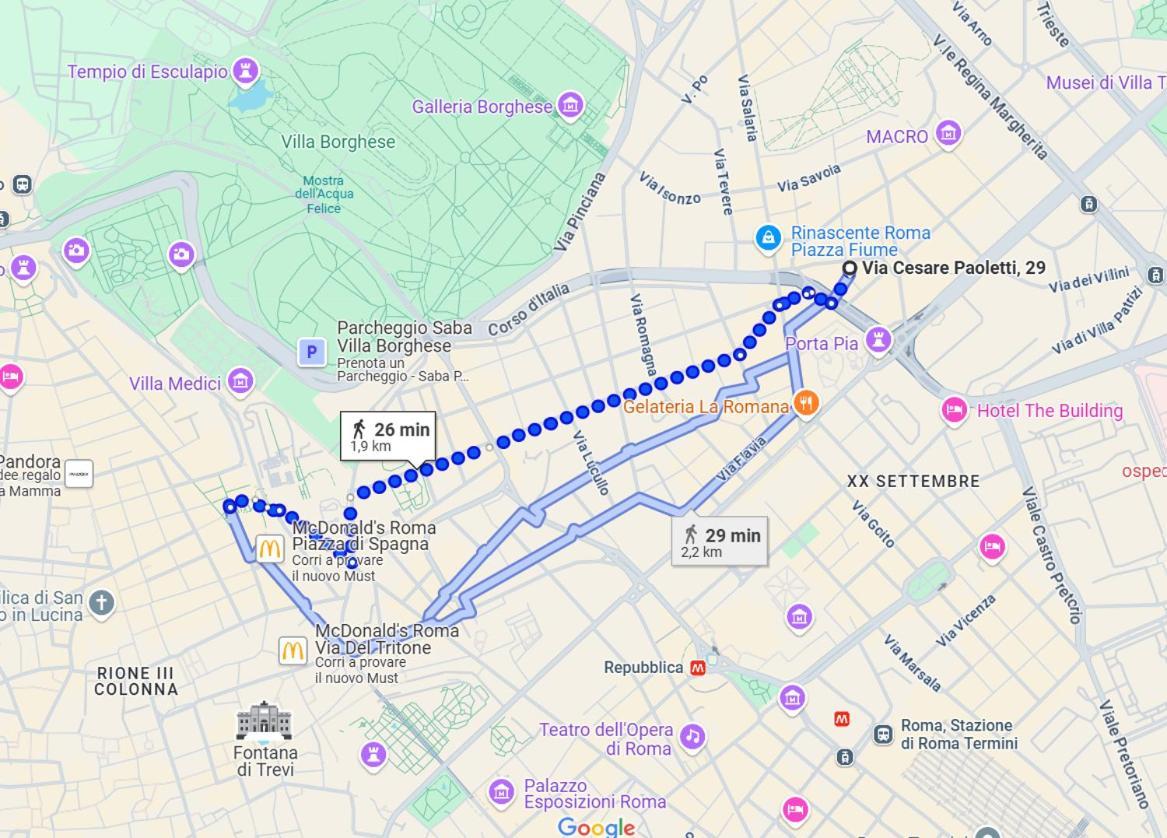The image size is (1167, 838).
Task: Open McDonald's Roma Via Del Tritone pin
Action: [292, 651]
